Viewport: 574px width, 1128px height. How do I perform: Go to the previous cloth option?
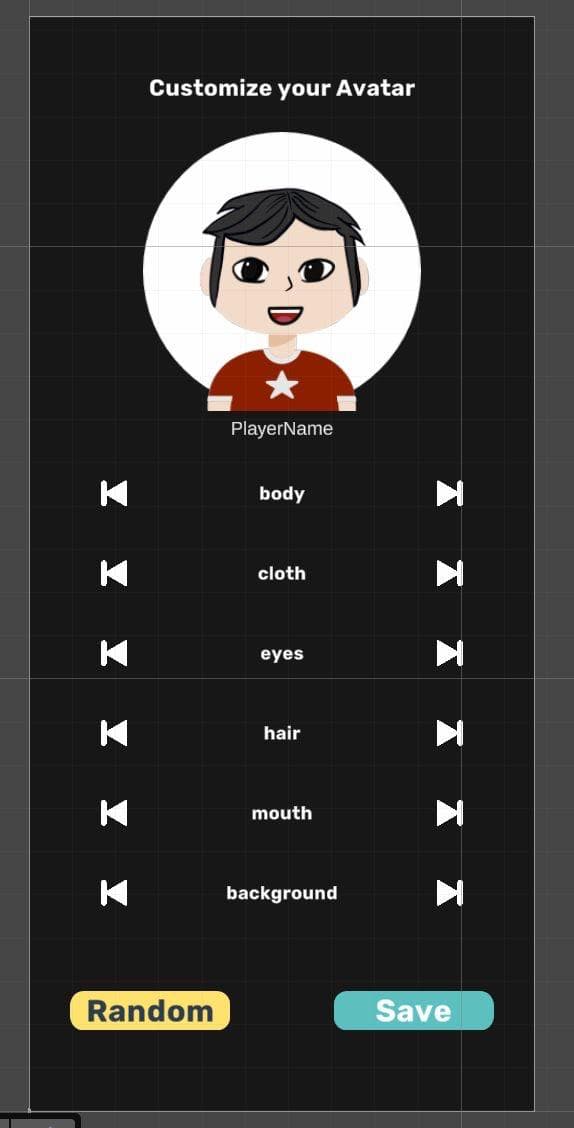click(114, 573)
